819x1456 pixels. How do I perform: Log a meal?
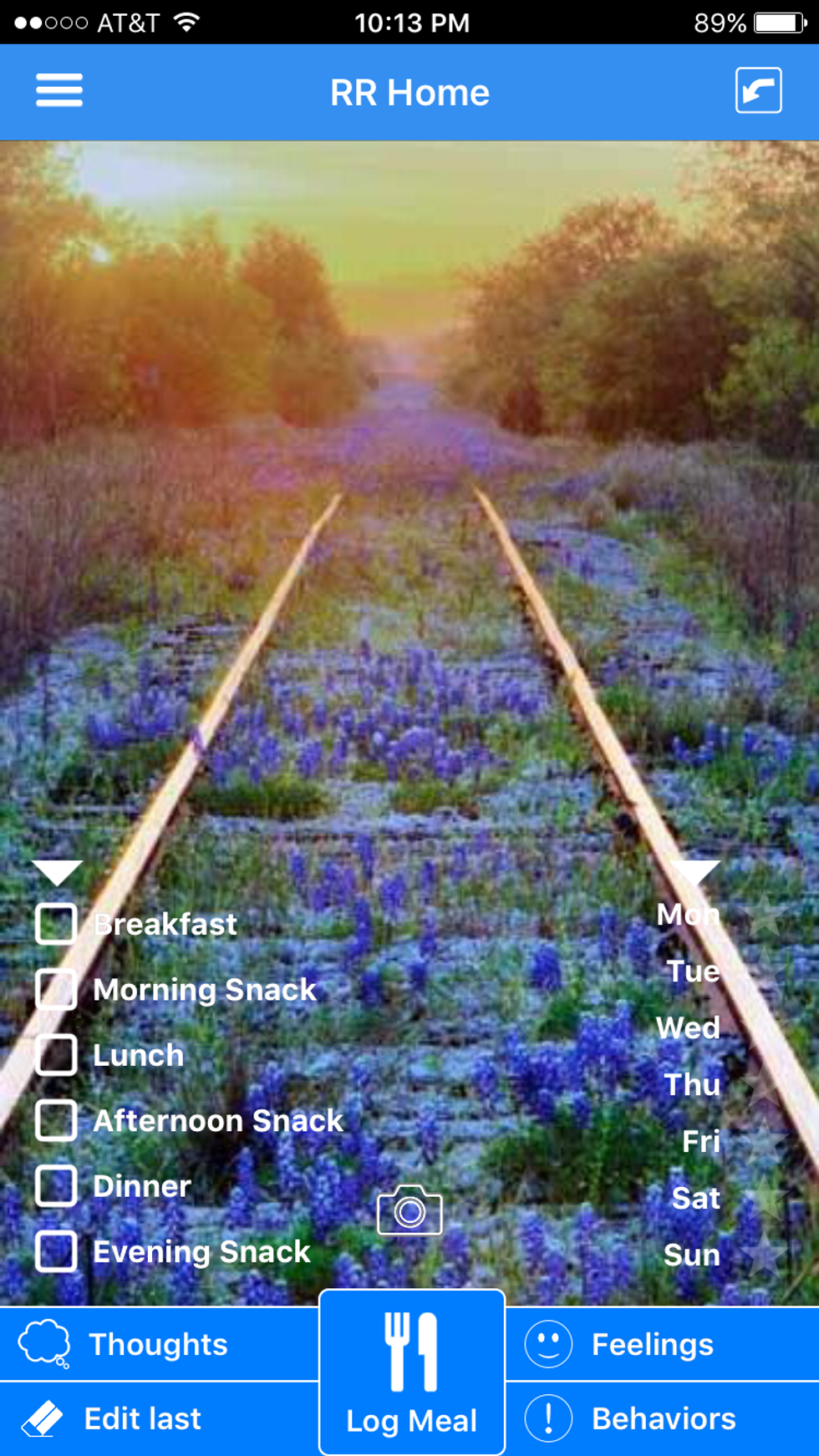(x=411, y=1372)
